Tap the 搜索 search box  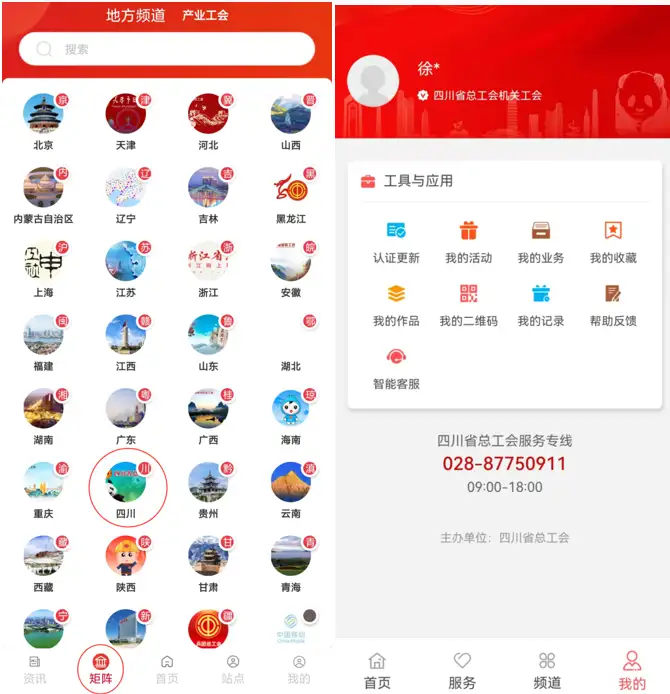(x=166, y=49)
